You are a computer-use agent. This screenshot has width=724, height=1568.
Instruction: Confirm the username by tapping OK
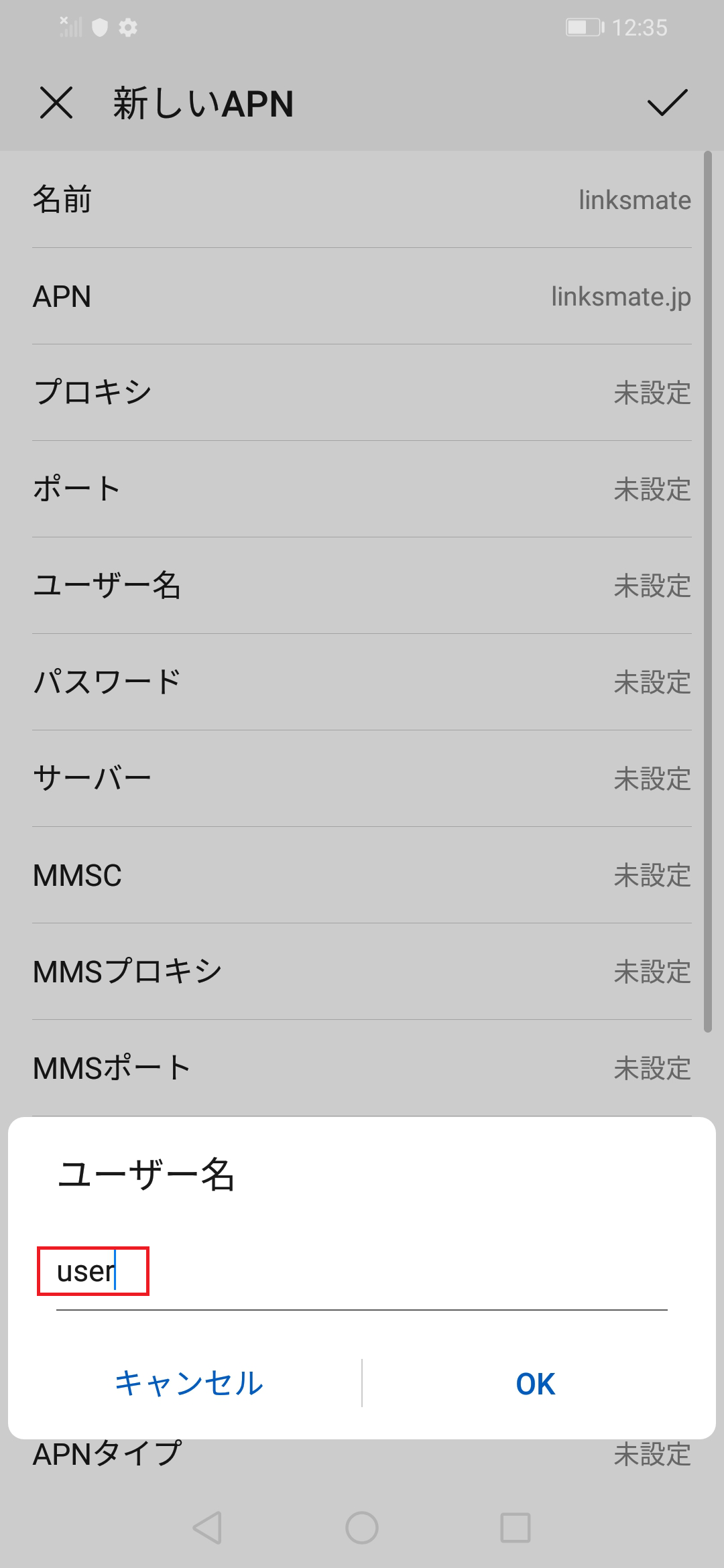[x=533, y=1383]
